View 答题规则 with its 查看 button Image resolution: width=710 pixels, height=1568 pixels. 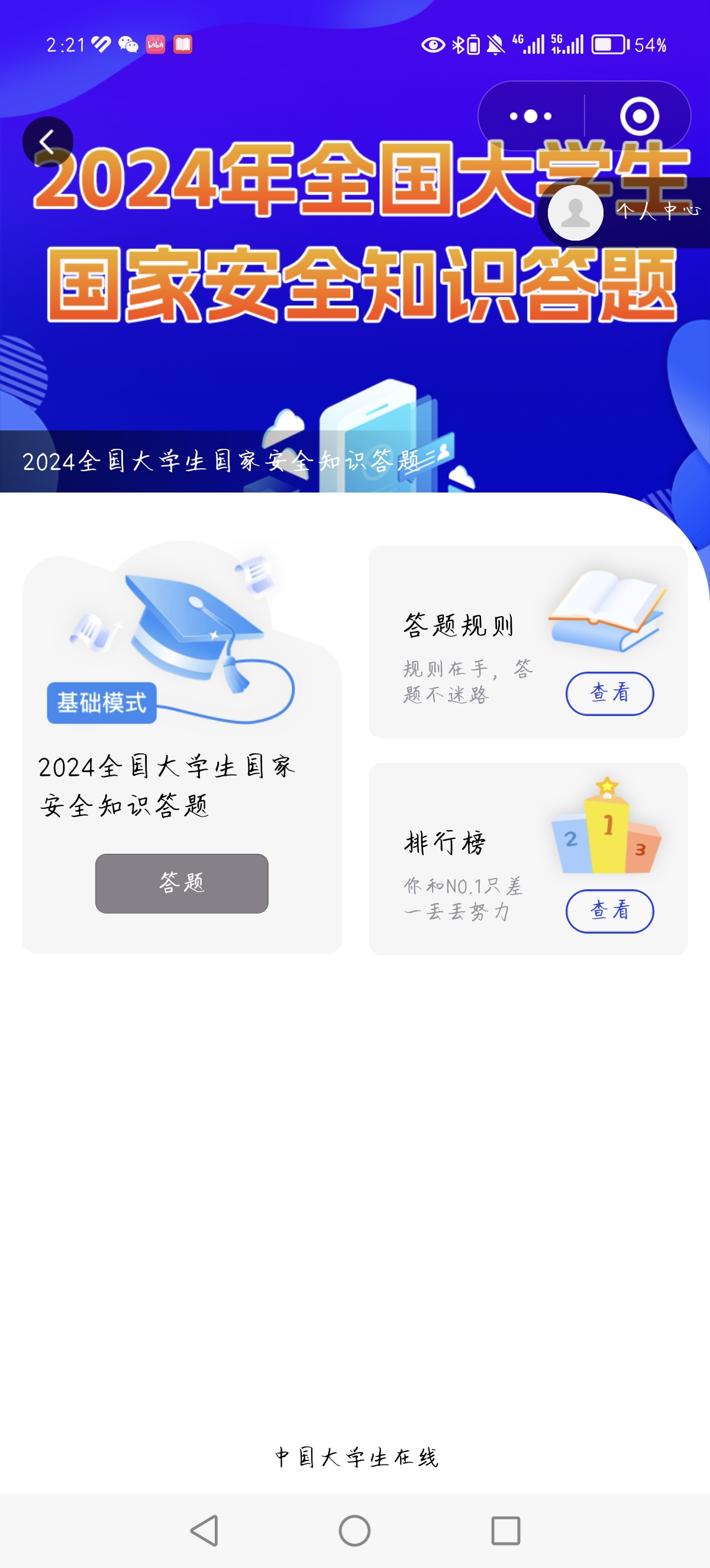click(x=609, y=694)
